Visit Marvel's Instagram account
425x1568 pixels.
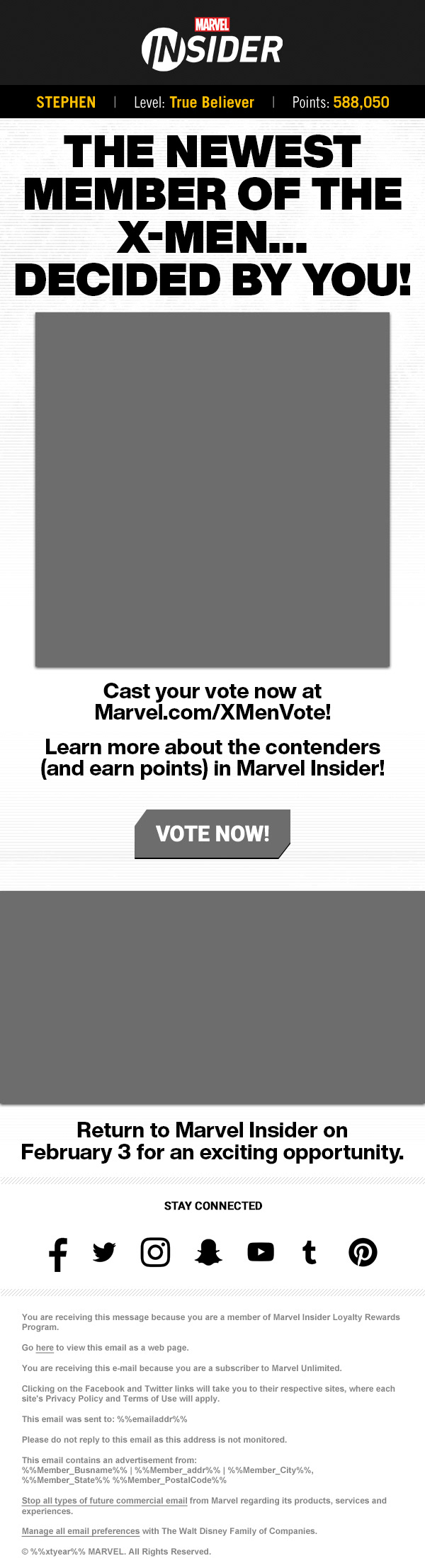pos(155,1252)
